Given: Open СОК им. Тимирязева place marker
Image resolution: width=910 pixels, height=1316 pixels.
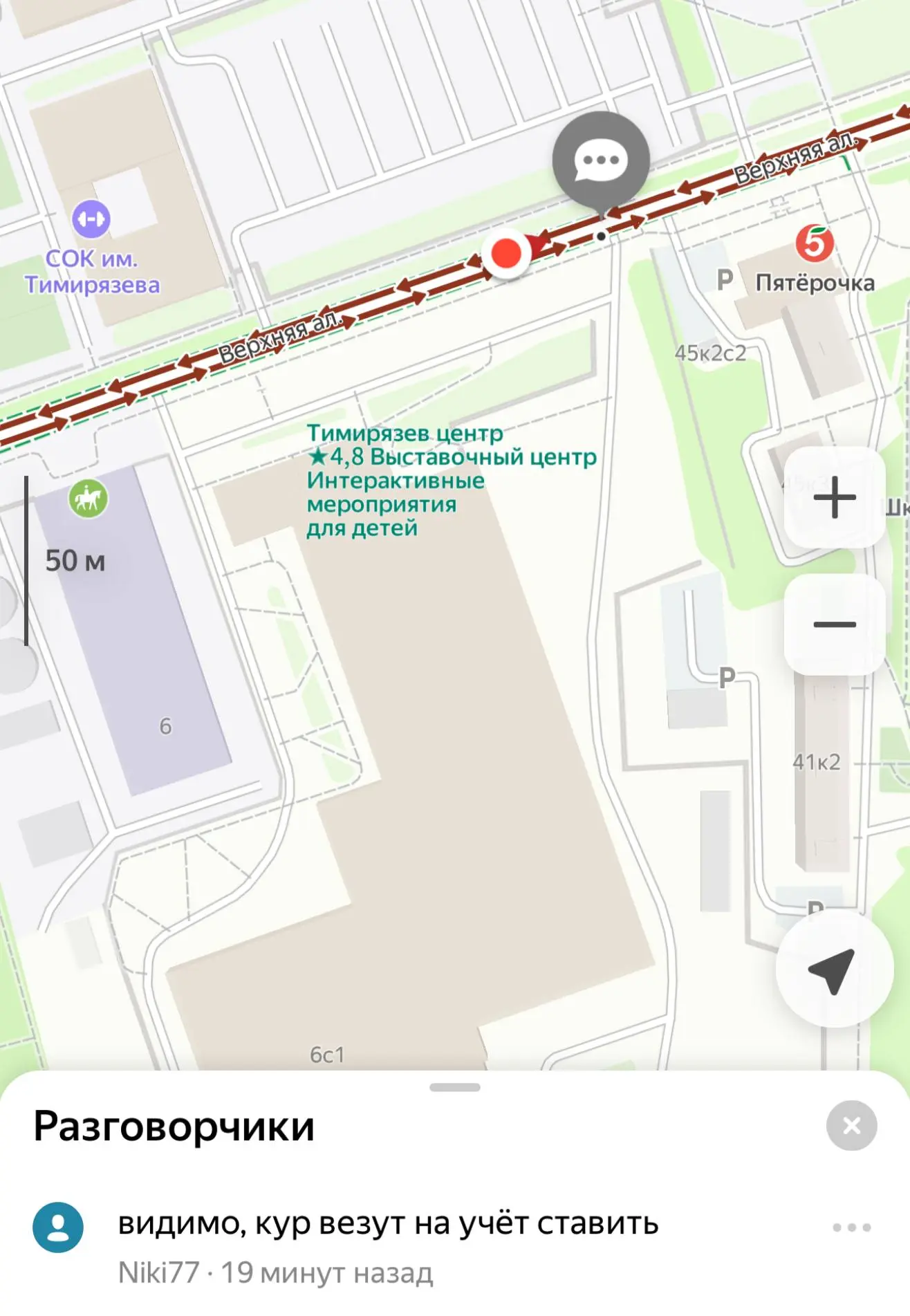Looking at the screenshot, I should tap(91, 219).
